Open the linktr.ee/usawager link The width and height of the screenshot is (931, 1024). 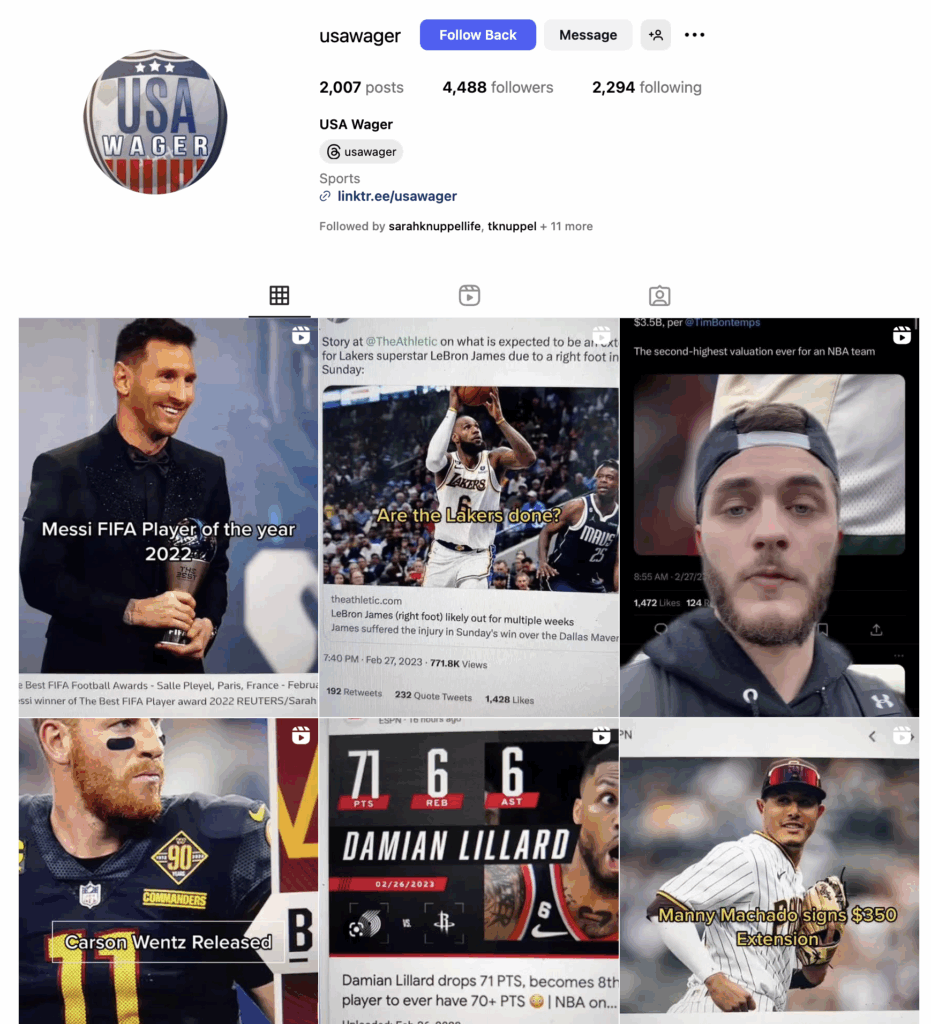396,196
